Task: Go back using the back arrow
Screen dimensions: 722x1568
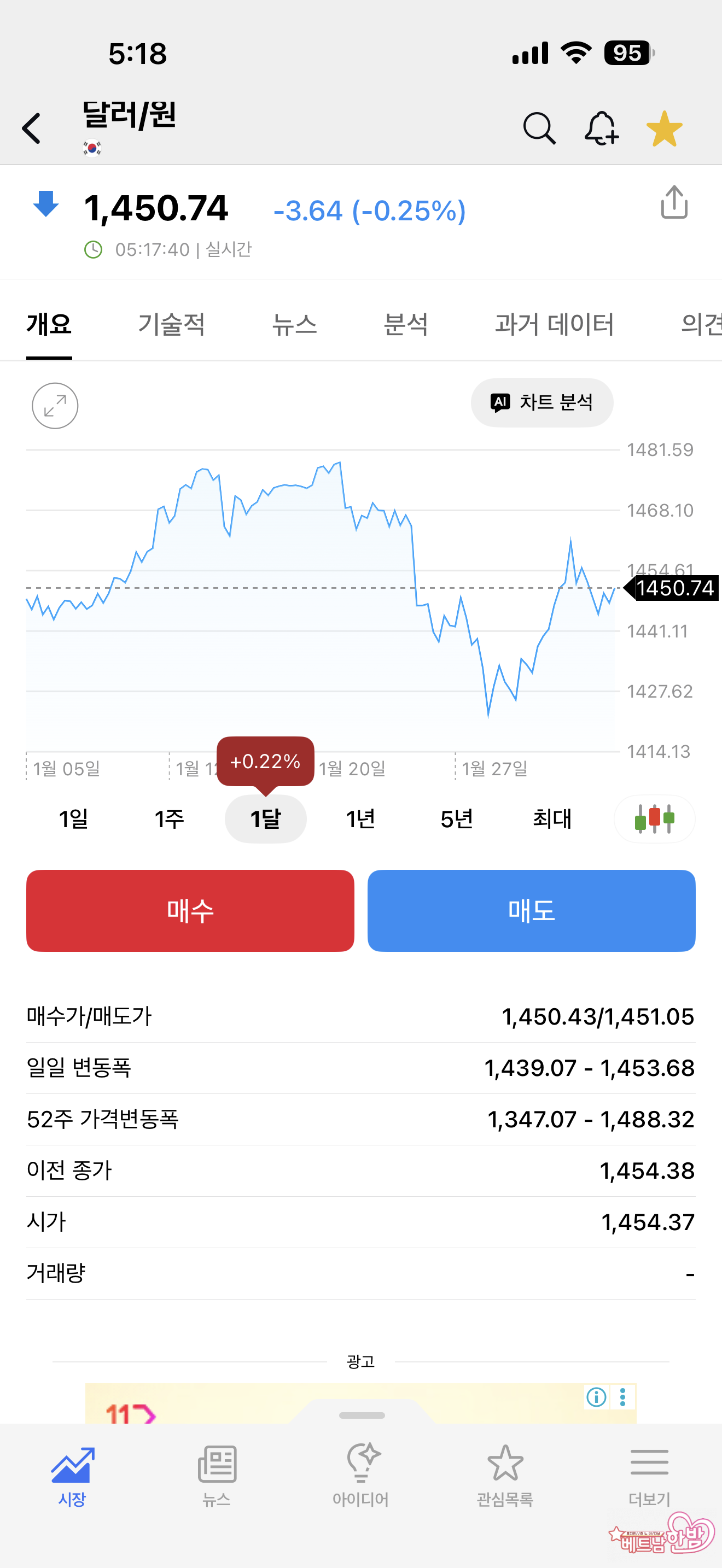Action: (32, 128)
